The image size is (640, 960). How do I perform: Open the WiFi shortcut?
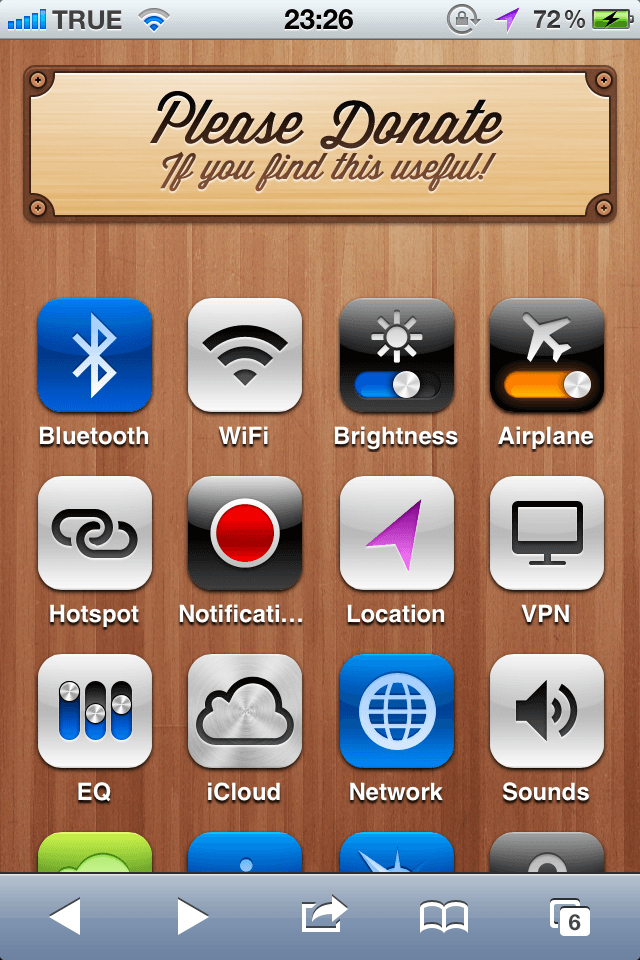coord(245,355)
